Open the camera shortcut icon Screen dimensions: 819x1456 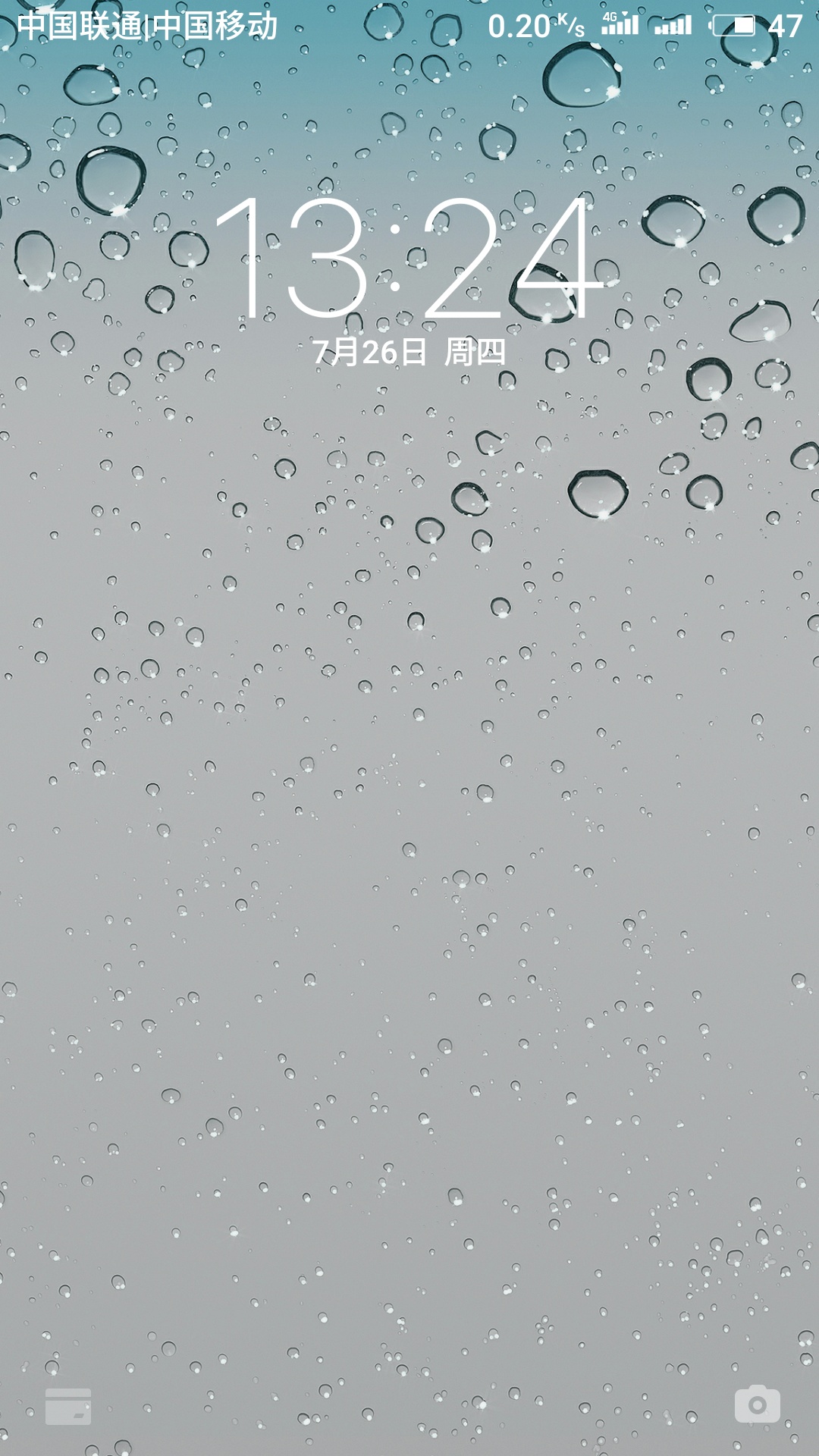pyautogui.click(x=757, y=1404)
